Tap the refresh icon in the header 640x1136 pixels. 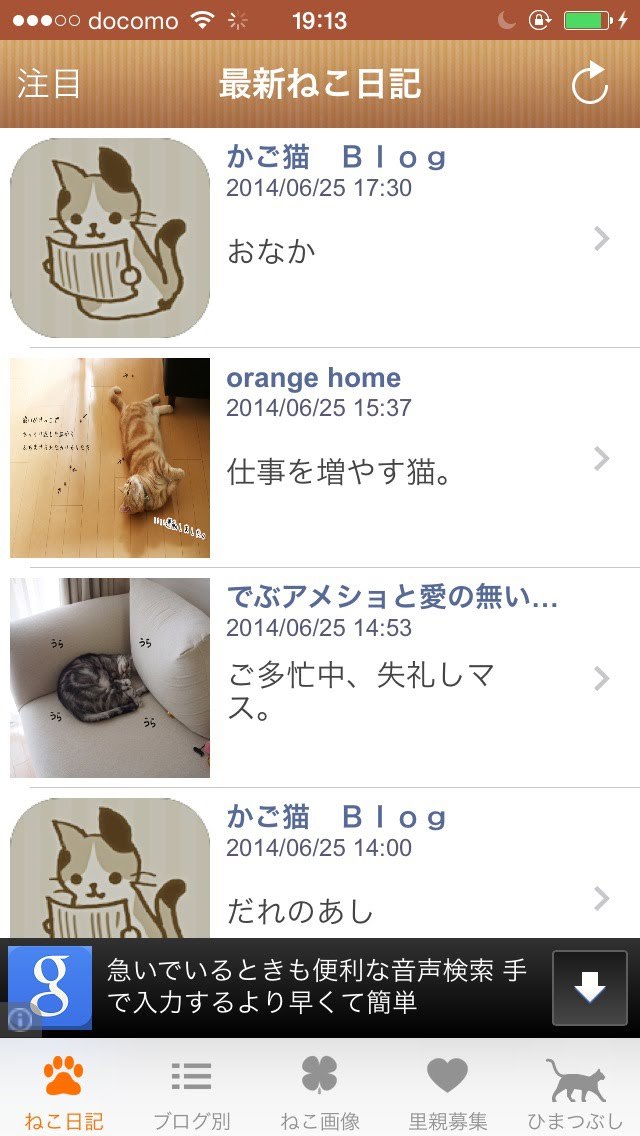coord(590,84)
